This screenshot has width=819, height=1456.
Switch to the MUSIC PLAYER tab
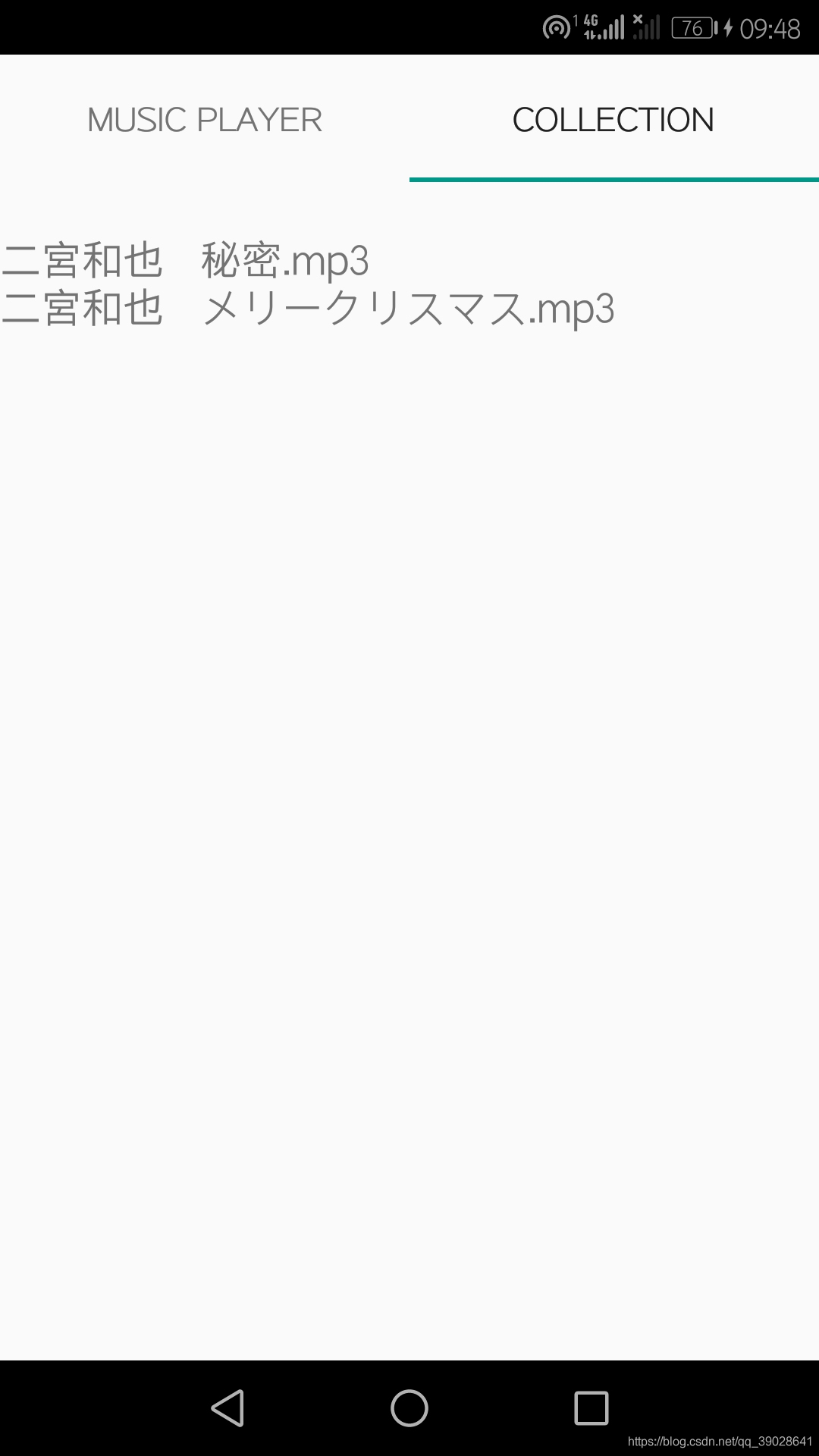pos(205,119)
